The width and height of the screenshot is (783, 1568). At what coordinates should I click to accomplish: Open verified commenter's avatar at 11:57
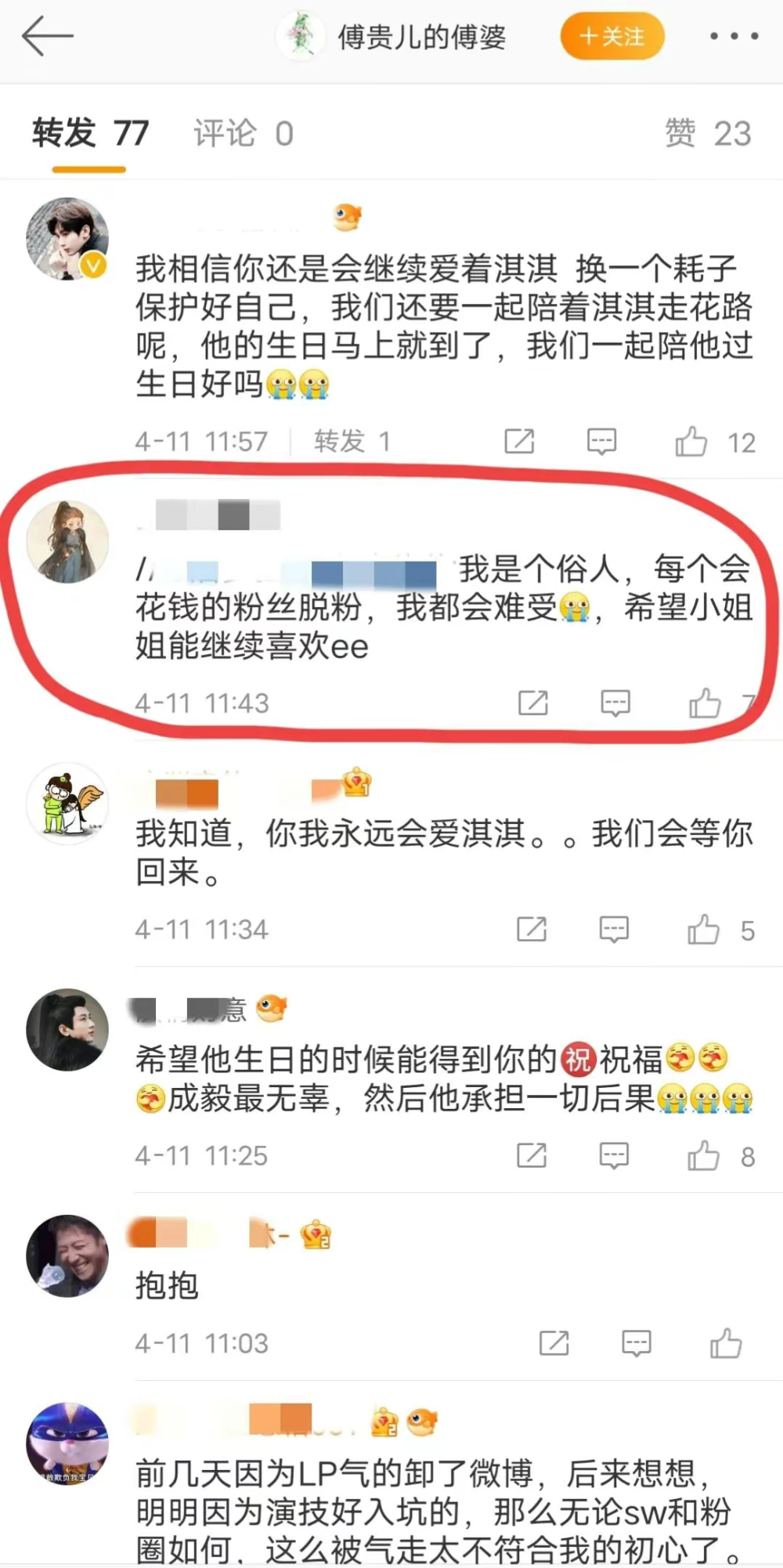(67, 239)
